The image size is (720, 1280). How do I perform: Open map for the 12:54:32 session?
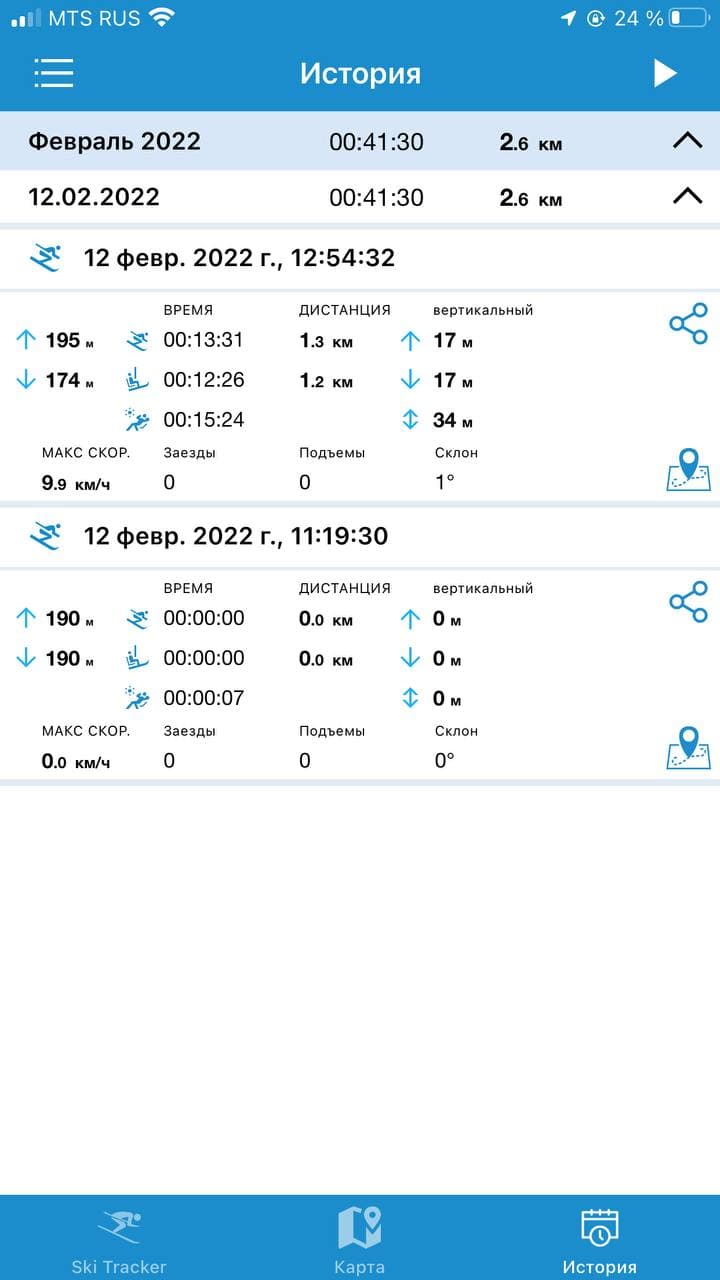[688, 470]
